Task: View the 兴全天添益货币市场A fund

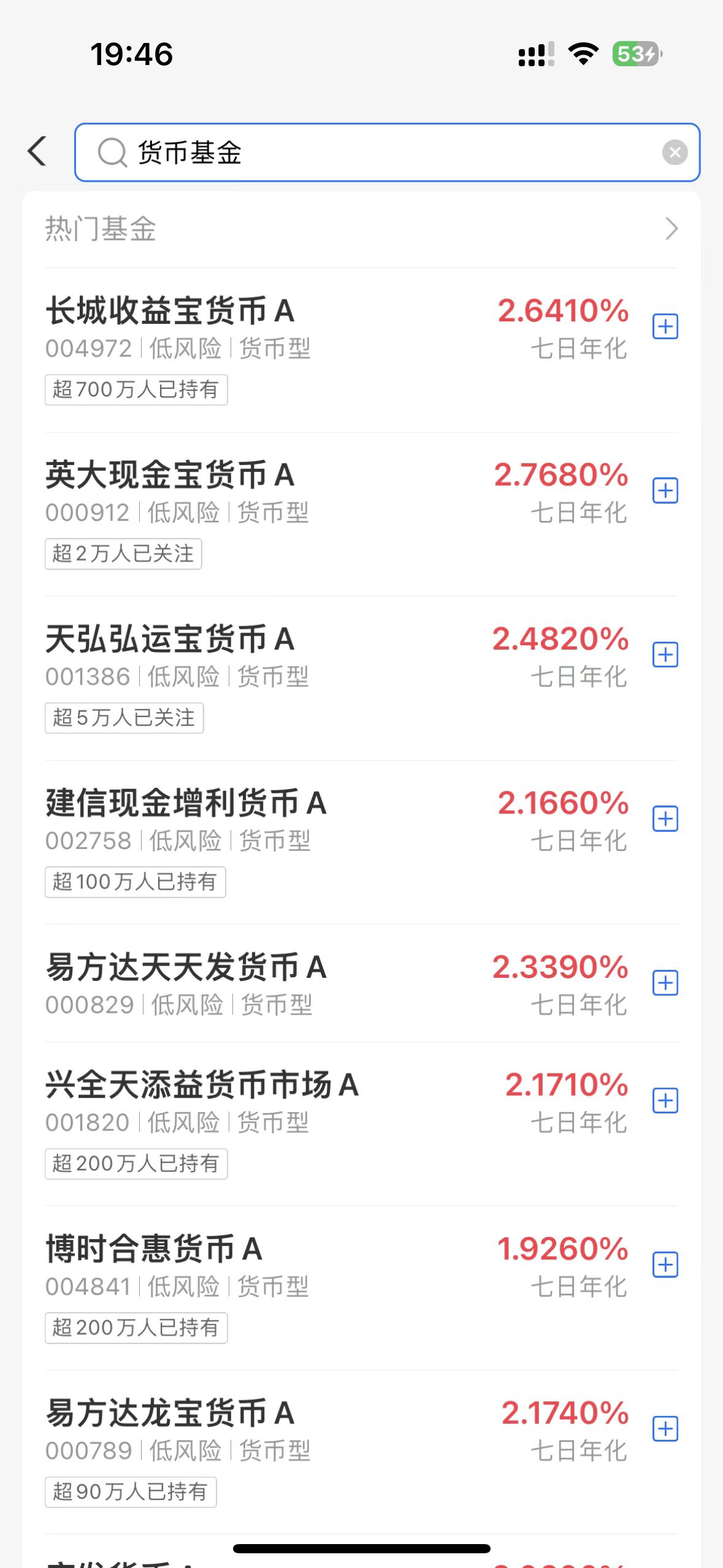Action: 202,1085
